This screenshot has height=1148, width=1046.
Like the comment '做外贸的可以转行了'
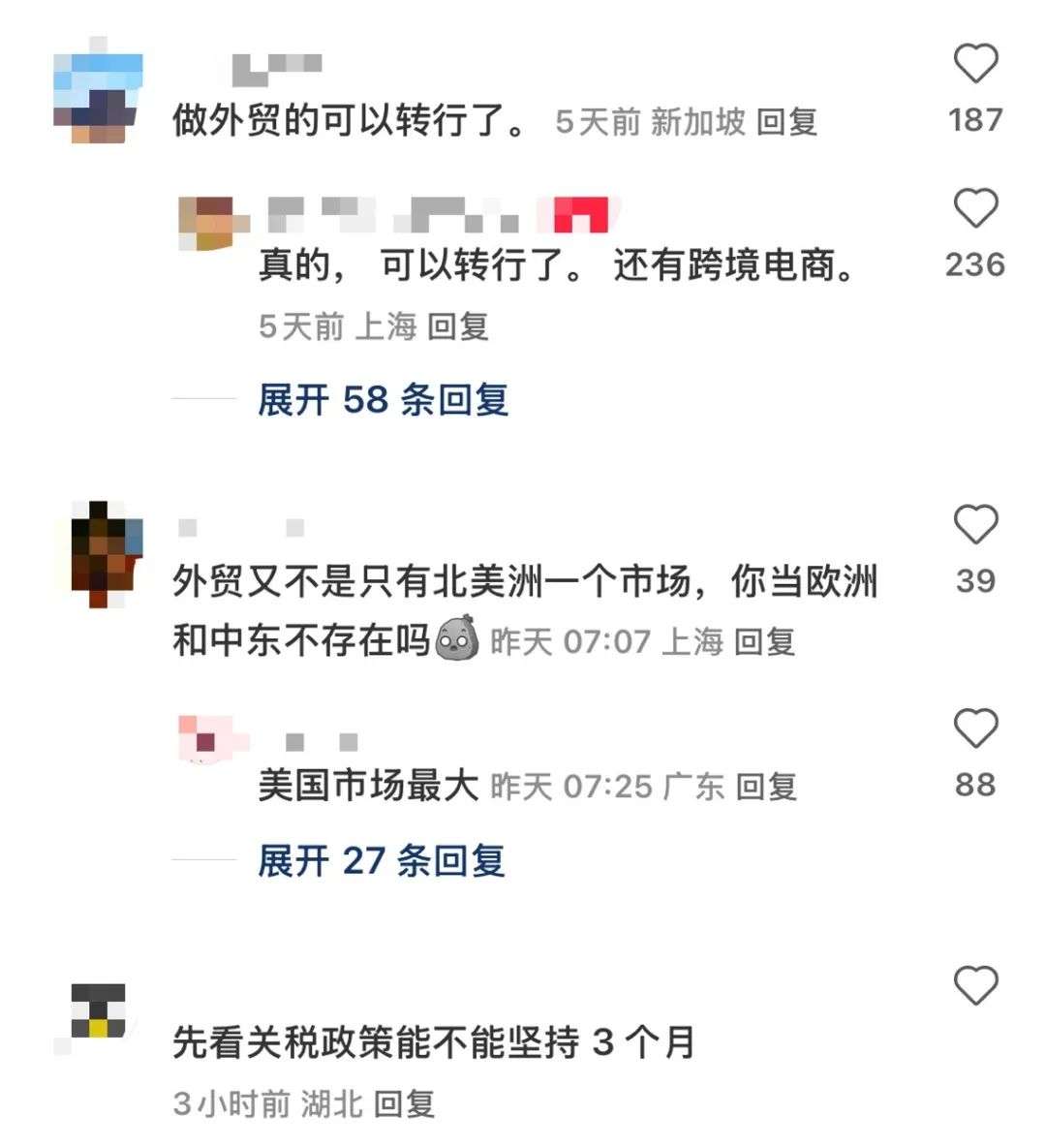coord(975,65)
